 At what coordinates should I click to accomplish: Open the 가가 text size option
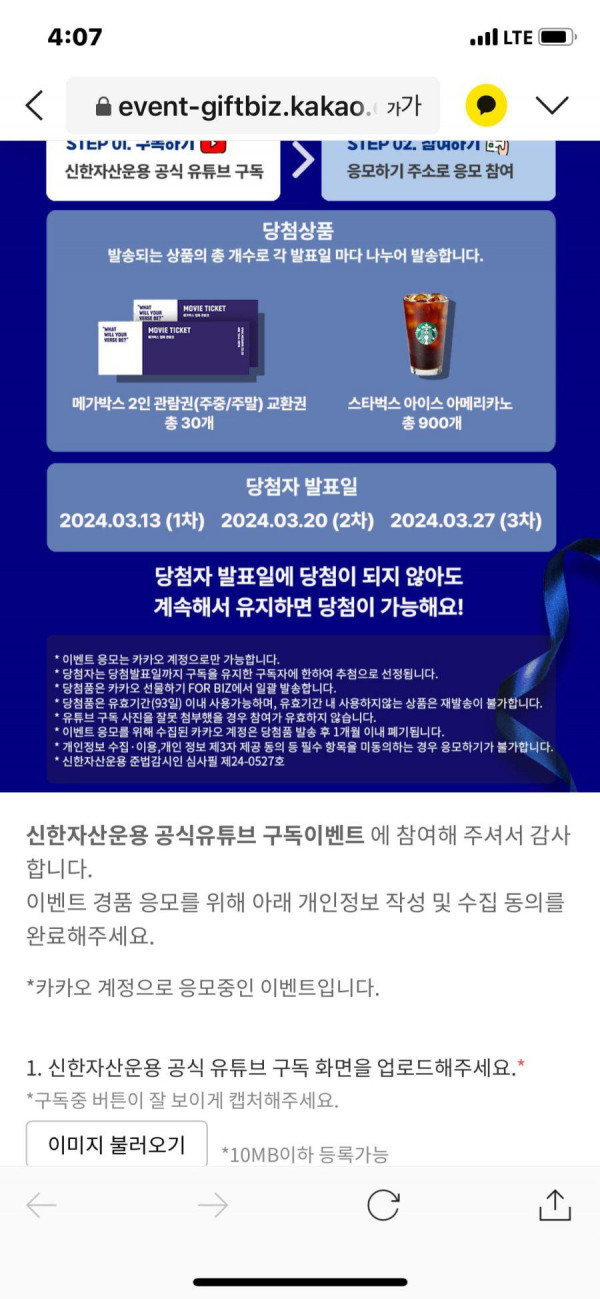click(403, 106)
